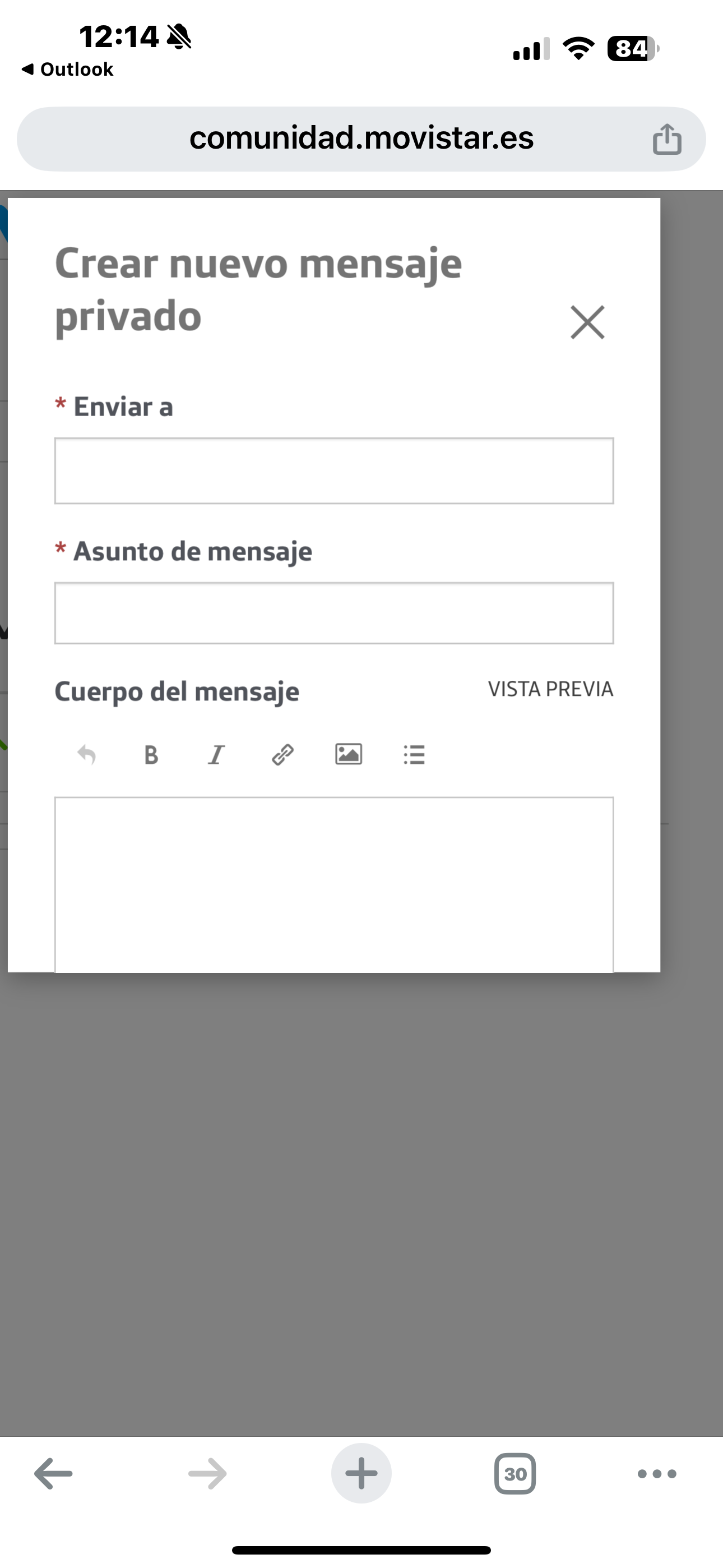
Task: Apply italic formatting
Action: pos(216,755)
